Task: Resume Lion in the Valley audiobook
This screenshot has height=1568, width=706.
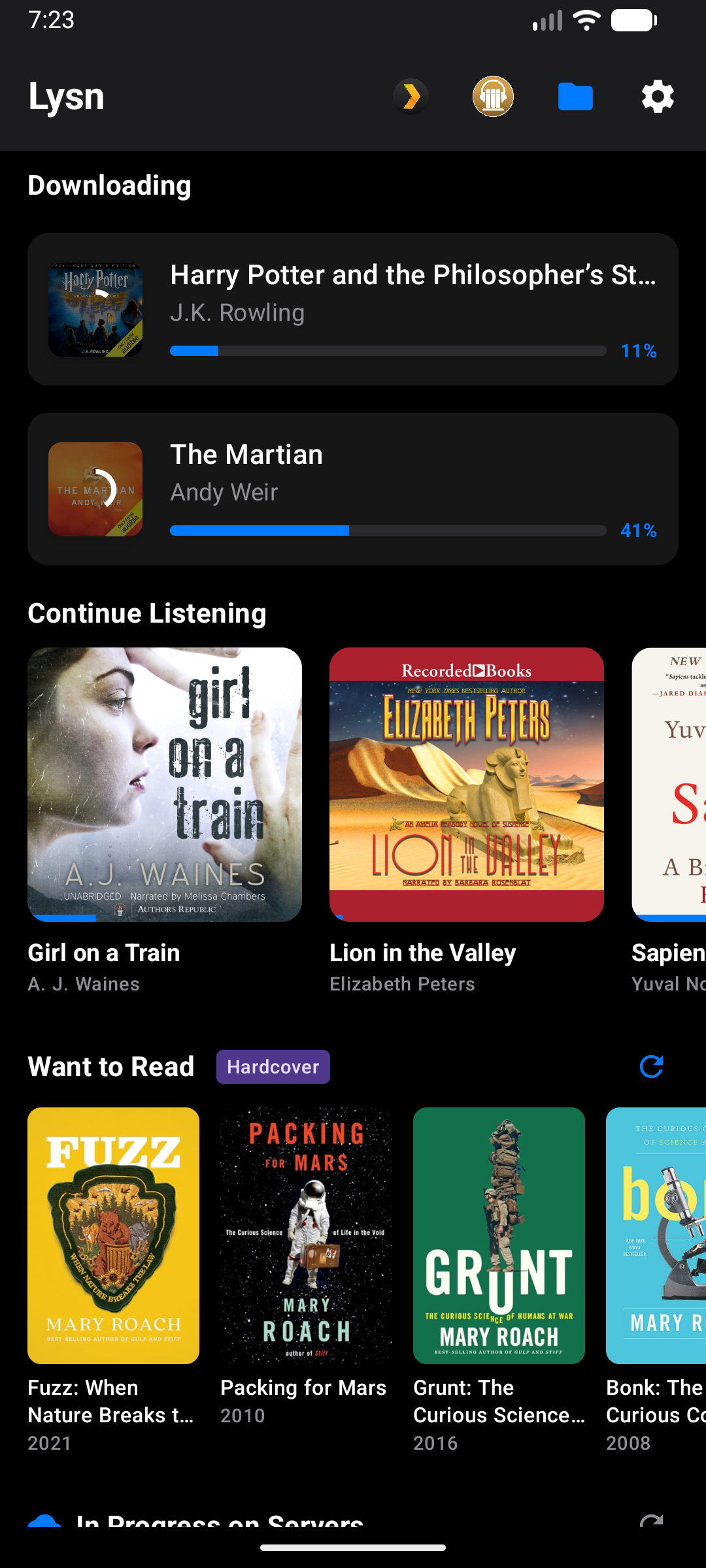Action: (x=467, y=784)
